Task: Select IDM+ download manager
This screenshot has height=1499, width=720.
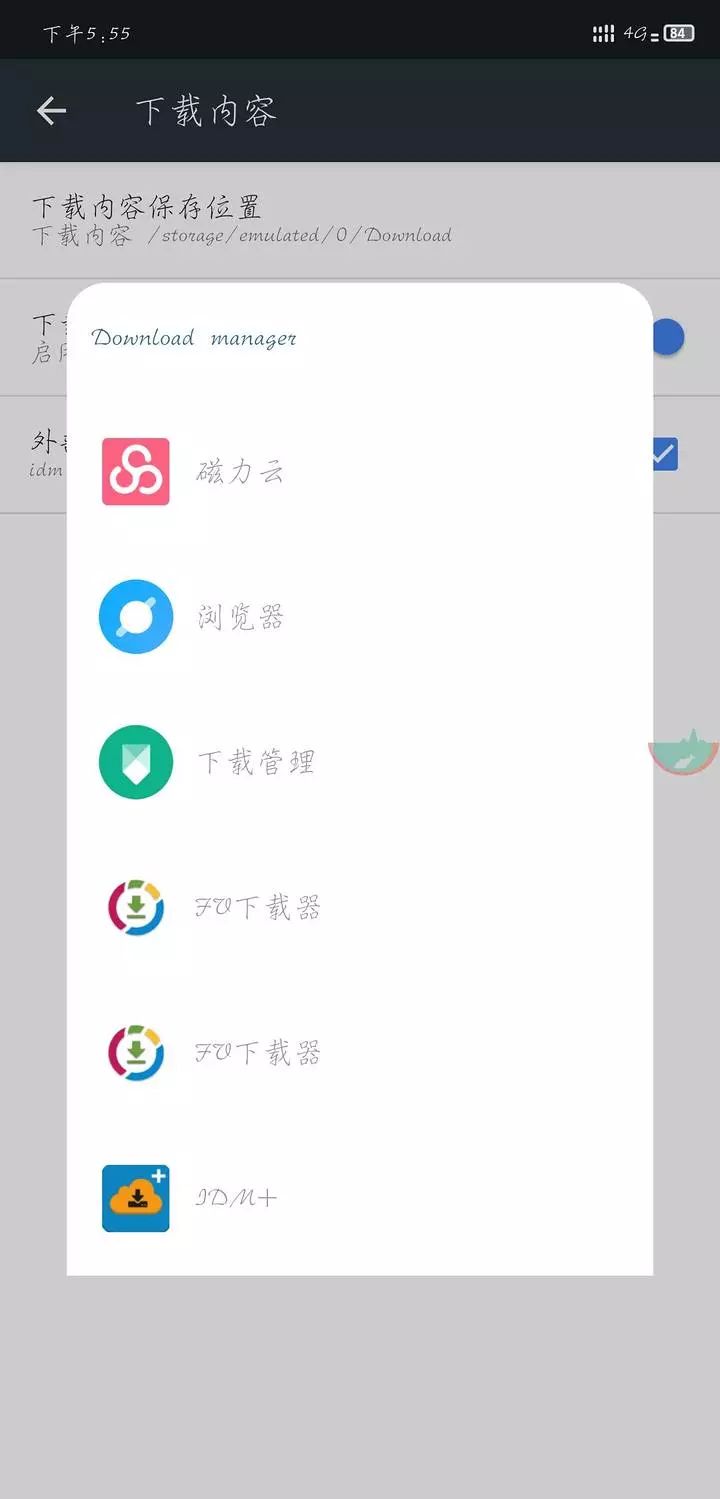Action: 236,1197
